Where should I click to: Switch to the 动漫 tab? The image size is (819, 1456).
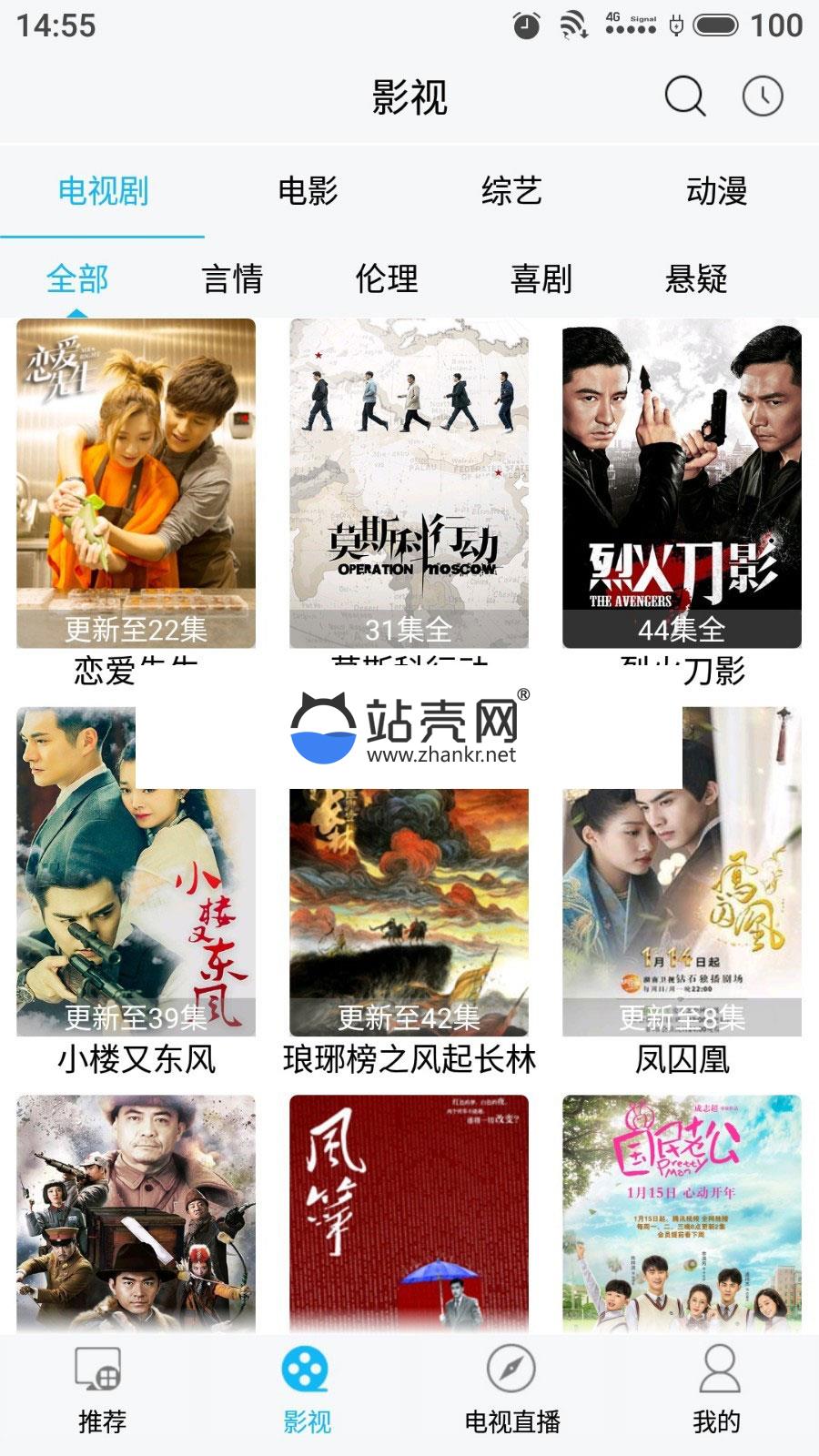click(x=716, y=191)
